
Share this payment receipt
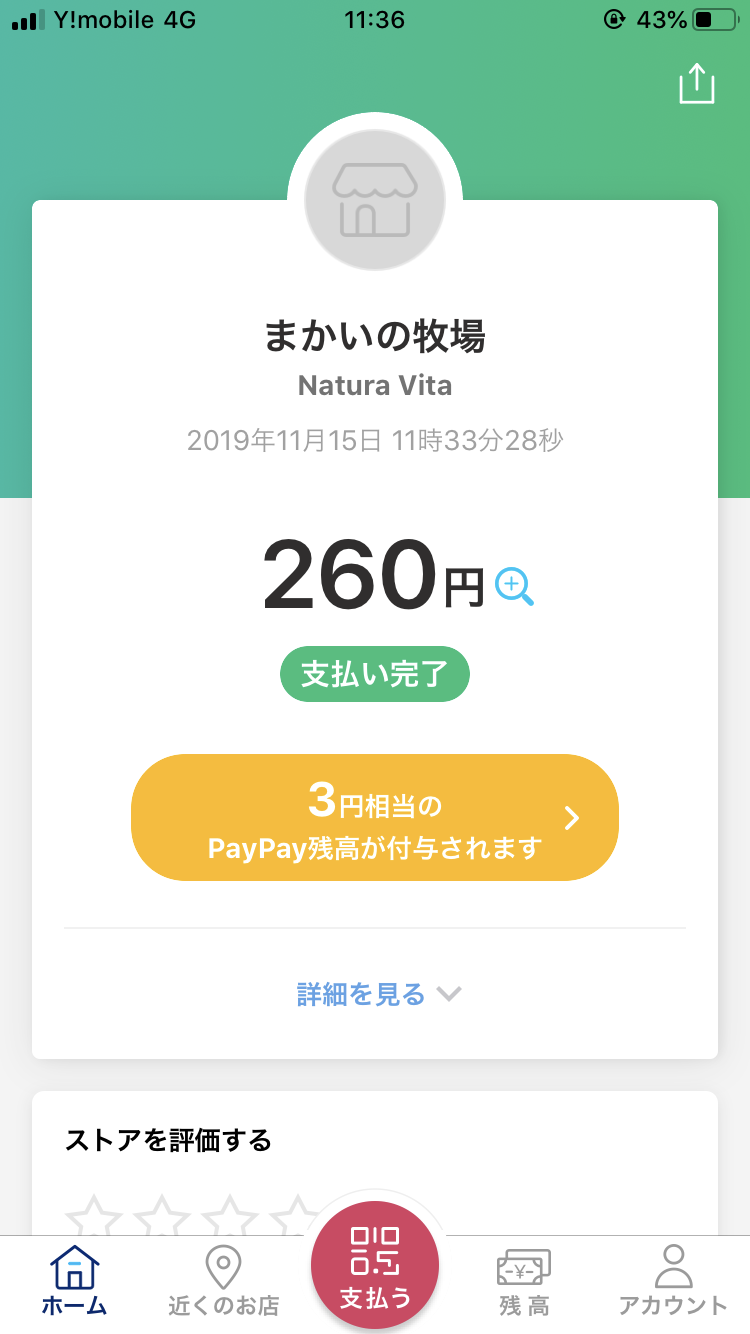tap(697, 84)
